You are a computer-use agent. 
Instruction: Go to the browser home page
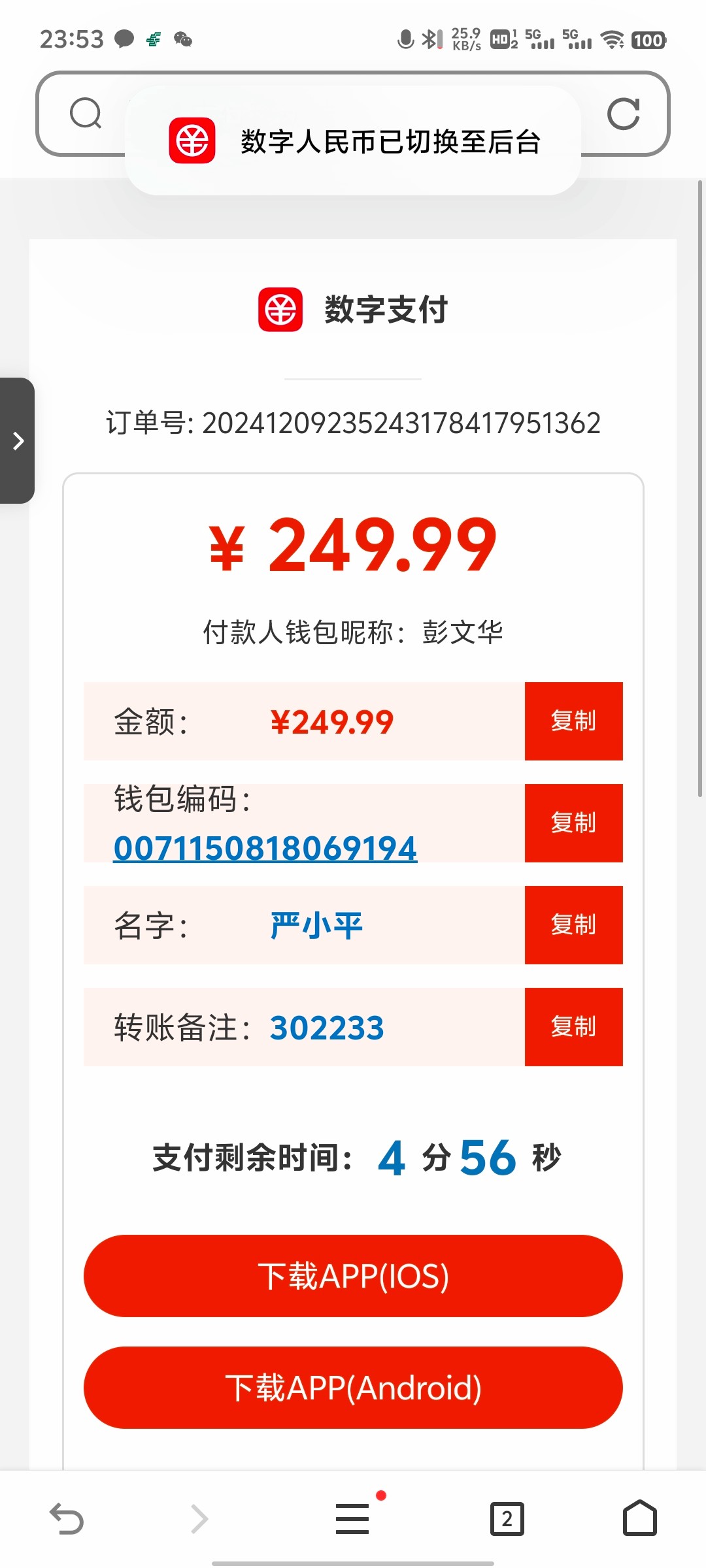(x=639, y=1518)
